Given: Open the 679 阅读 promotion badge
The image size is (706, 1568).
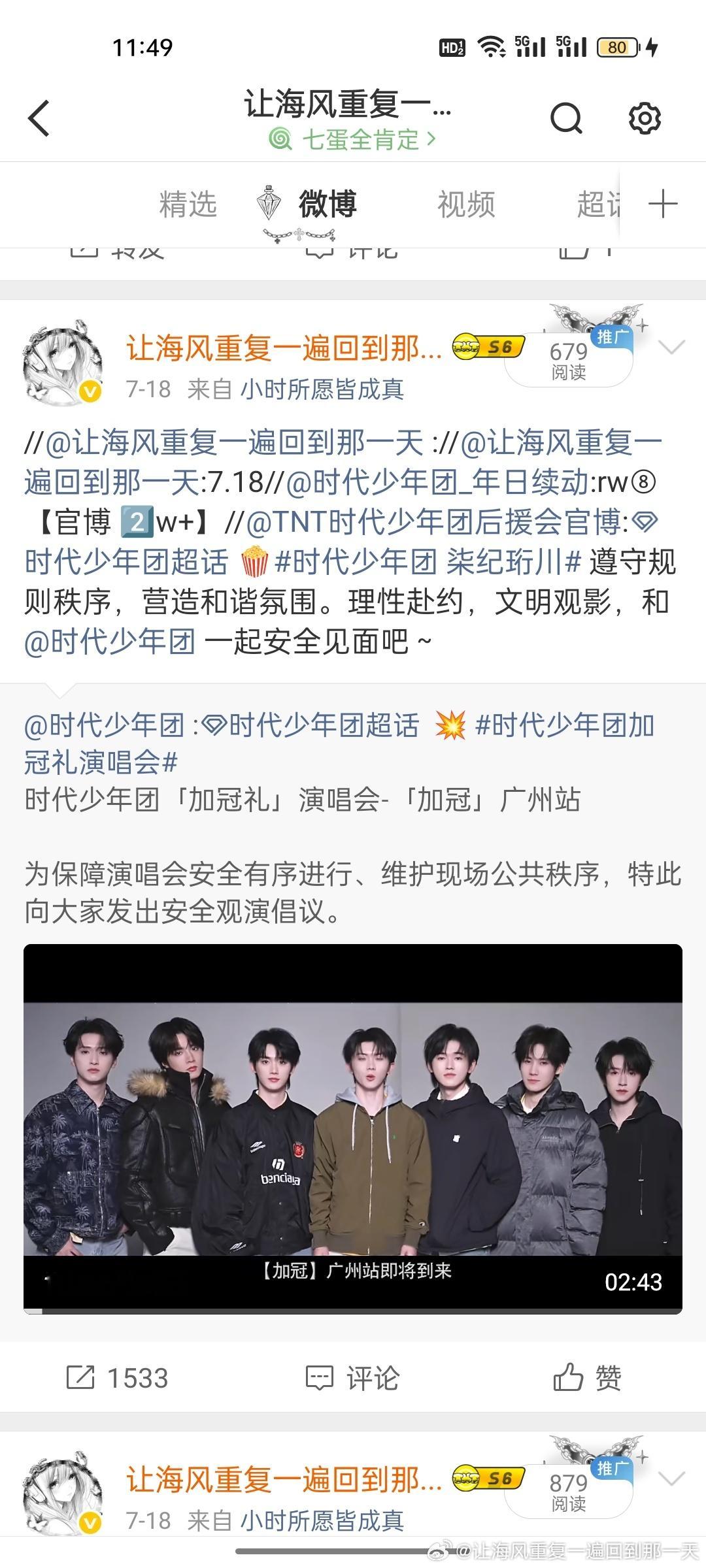Looking at the screenshot, I should [x=569, y=360].
